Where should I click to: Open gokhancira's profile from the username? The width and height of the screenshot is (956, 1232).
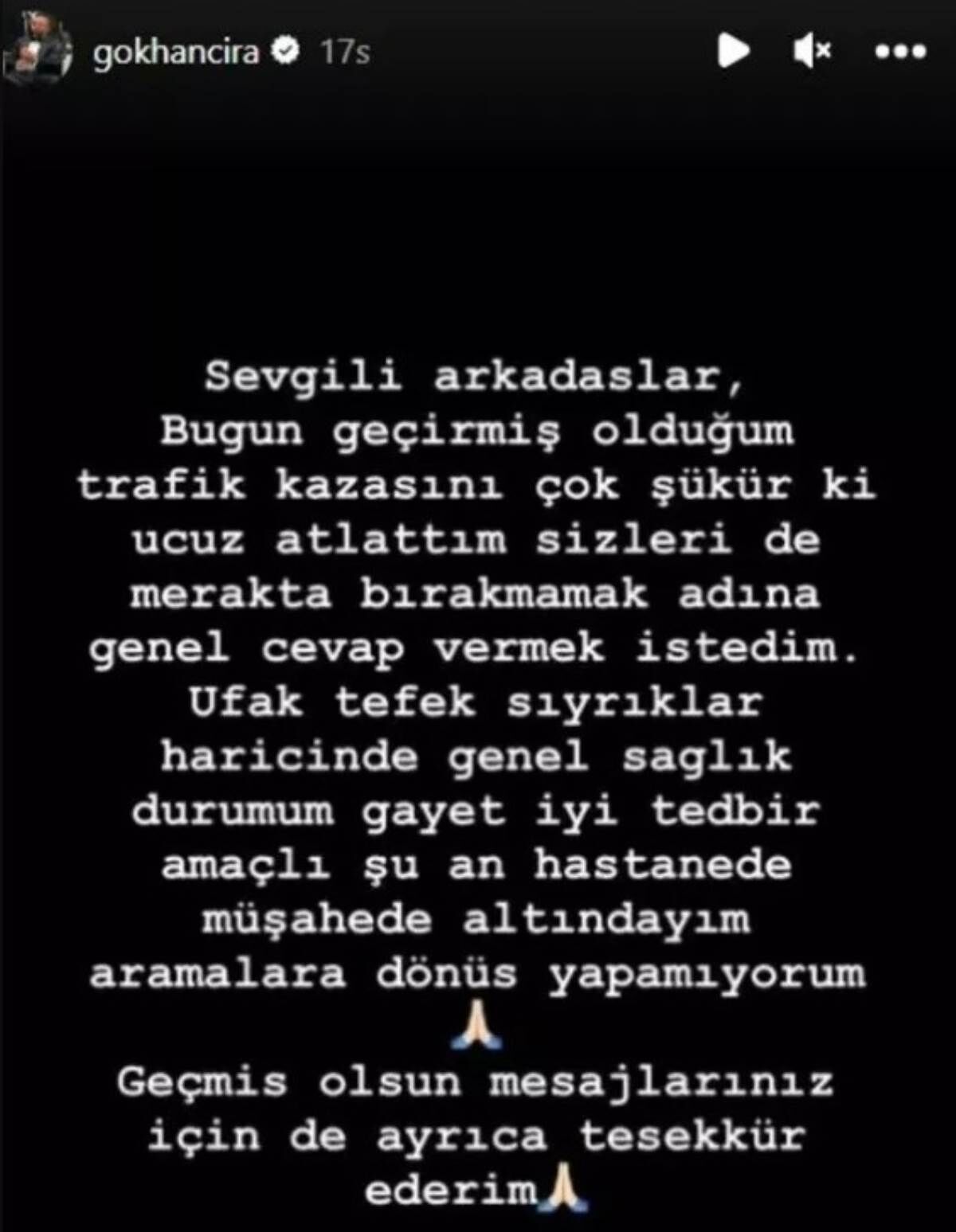175,52
